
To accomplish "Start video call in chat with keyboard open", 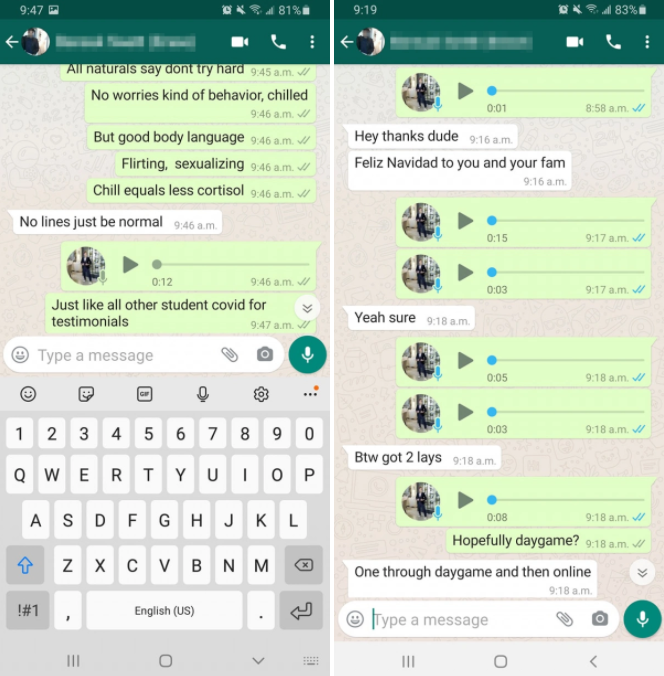I will point(240,42).
